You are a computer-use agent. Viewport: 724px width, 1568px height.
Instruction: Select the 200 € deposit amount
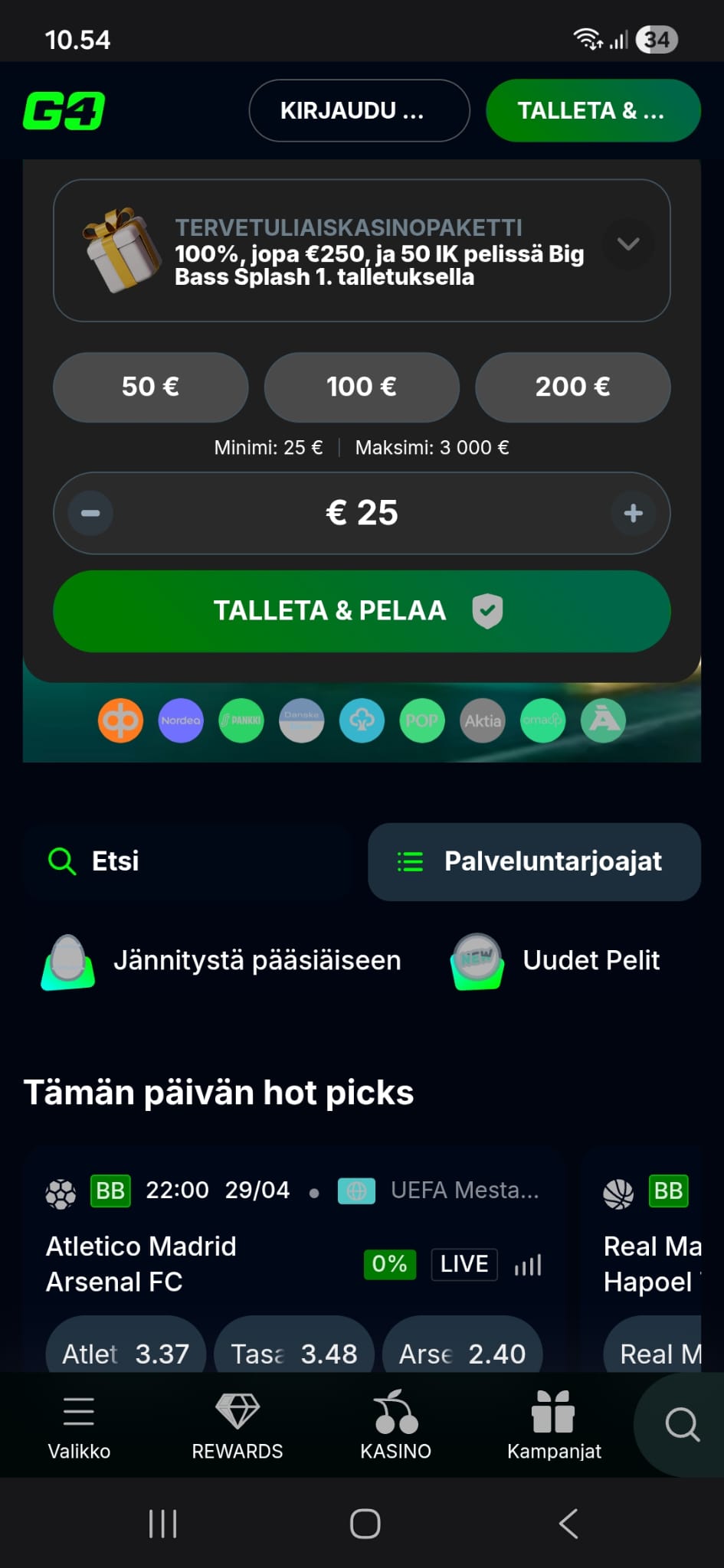(572, 387)
